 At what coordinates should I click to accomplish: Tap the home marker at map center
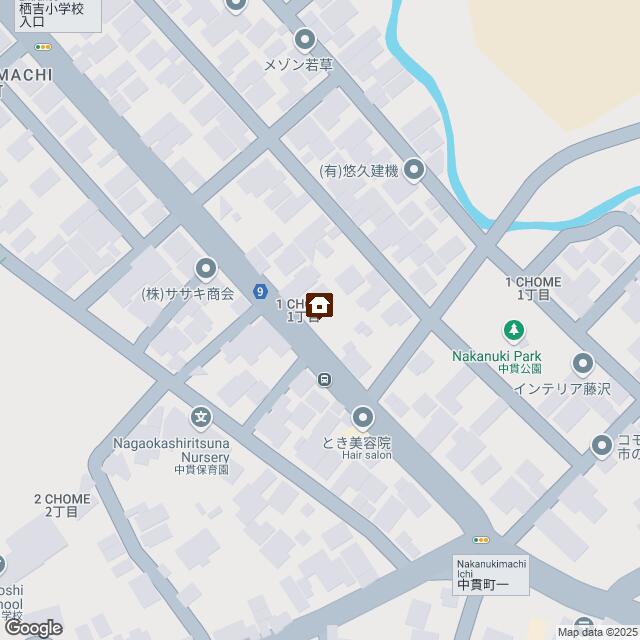320,303
